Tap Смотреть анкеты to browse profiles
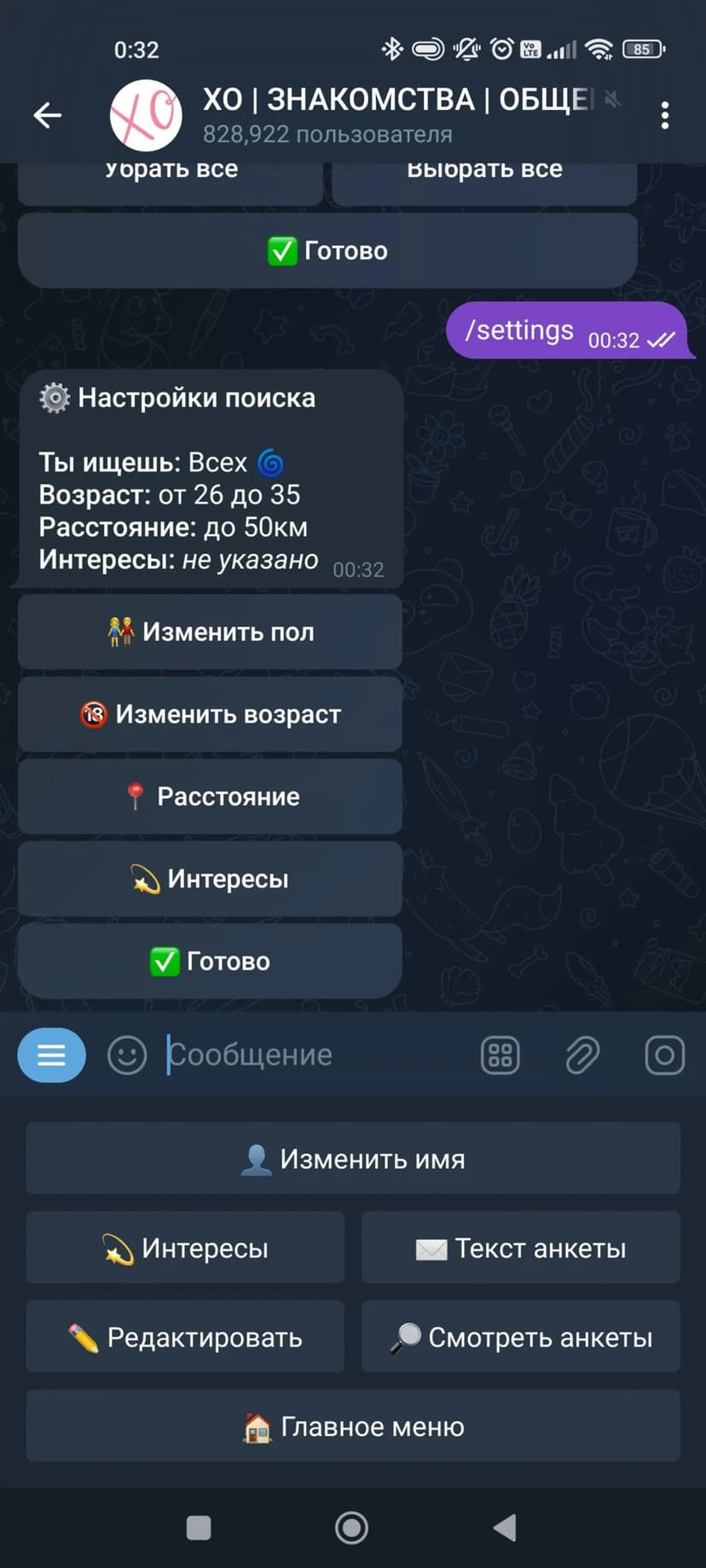Image resolution: width=706 pixels, height=1568 pixels. (521, 1337)
